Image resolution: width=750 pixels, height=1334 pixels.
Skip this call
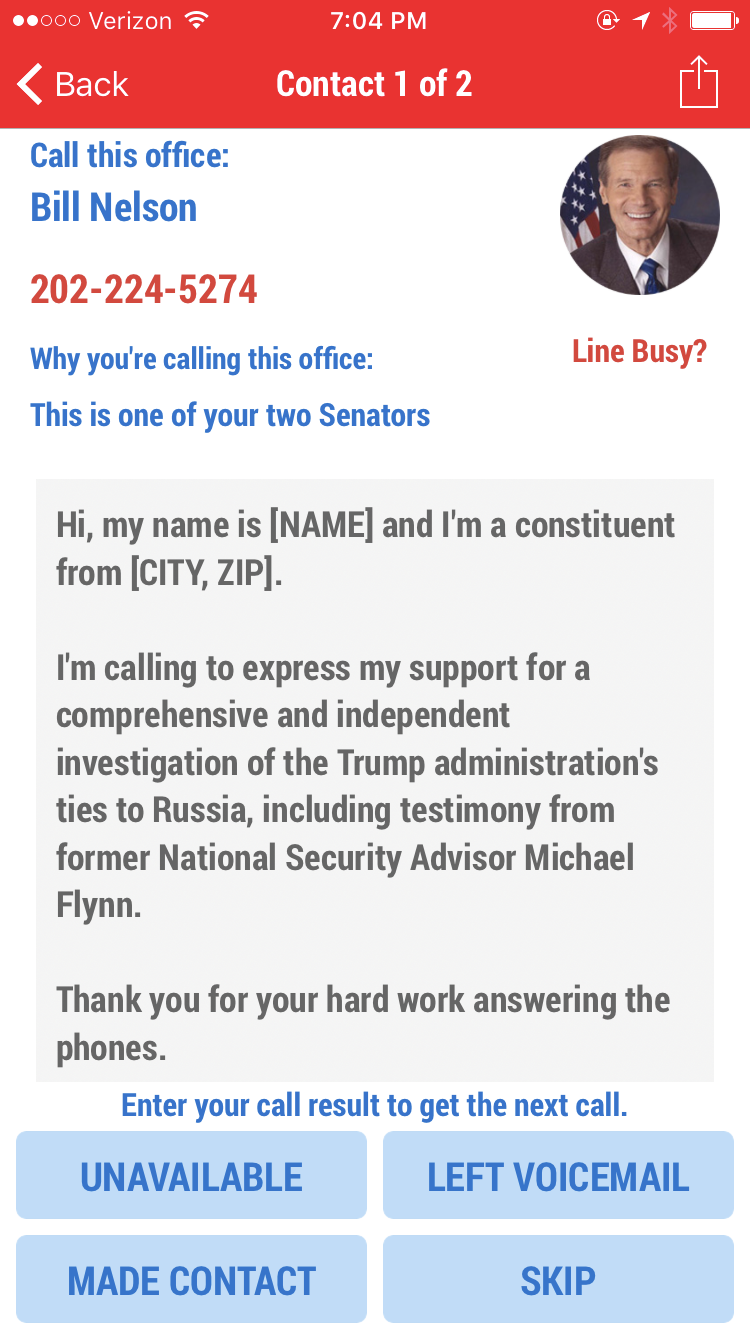click(558, 1279)
